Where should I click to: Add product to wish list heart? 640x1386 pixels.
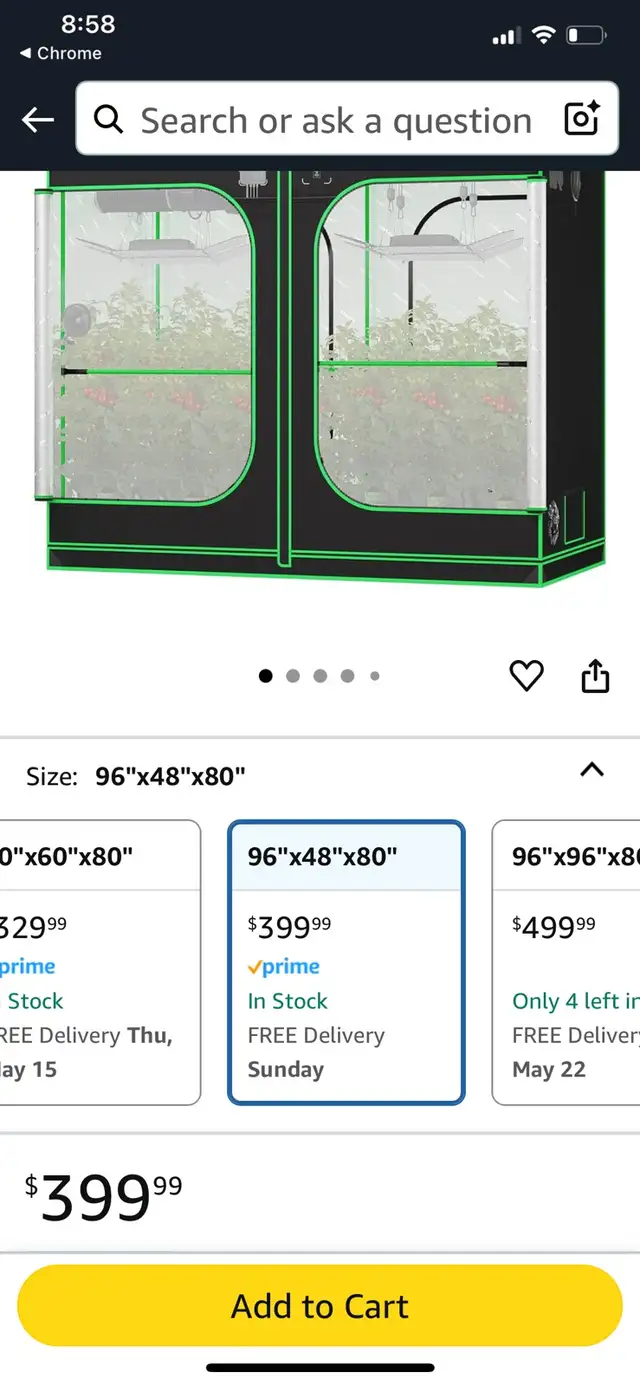pos(526,676)
